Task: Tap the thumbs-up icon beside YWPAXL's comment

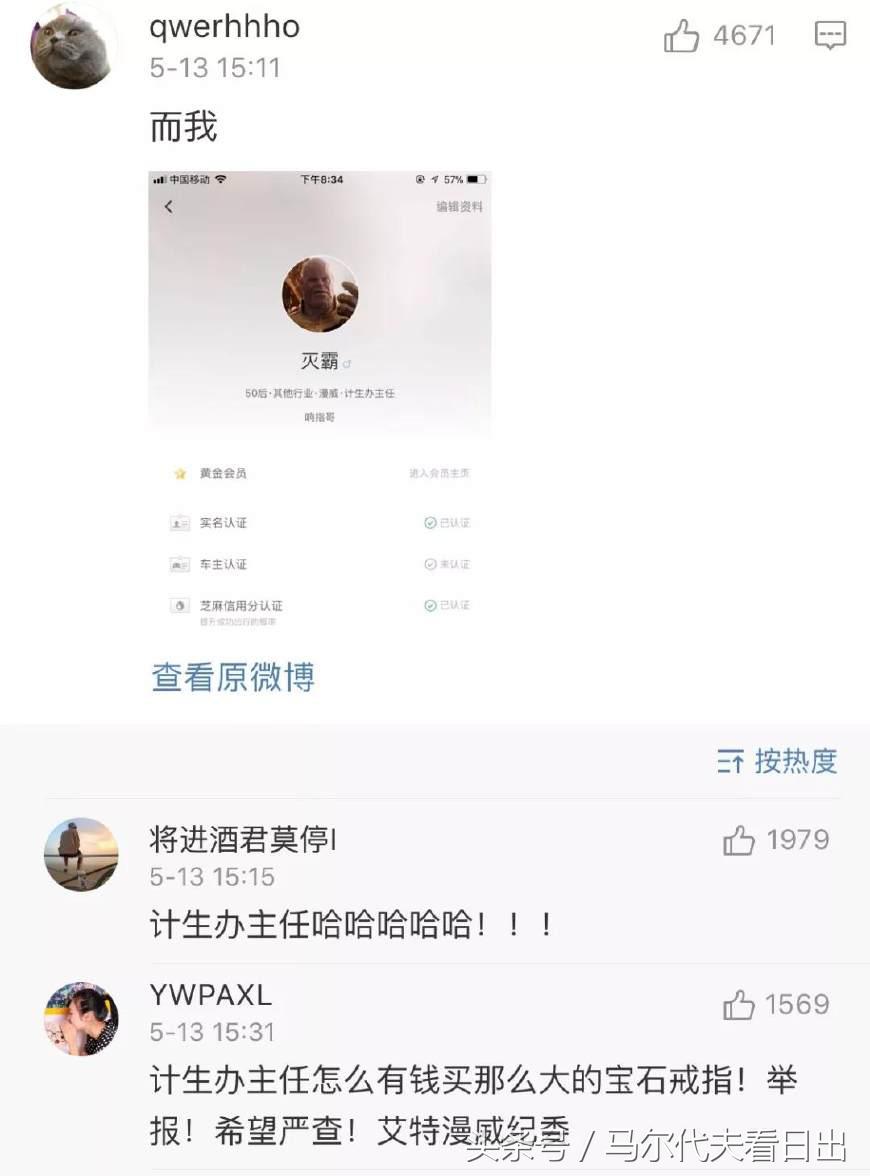Action: (x=740, y=1007)
